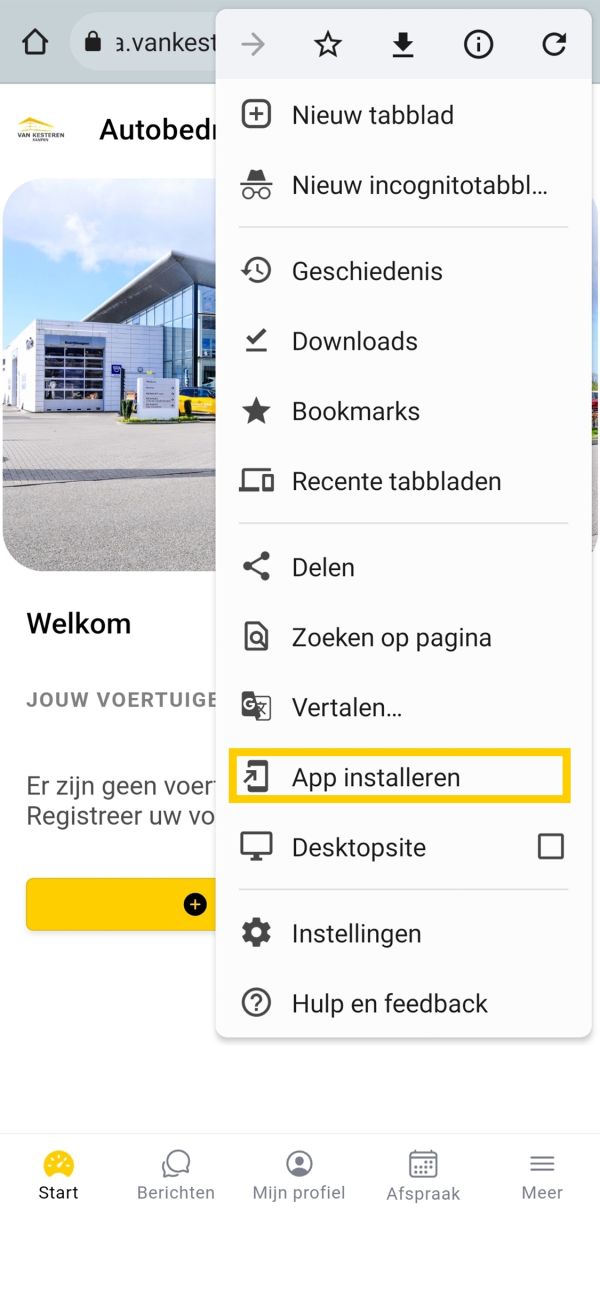Open a new incognito tab
The height and width of the screenshot is (1299, 600).
click(x=418, y=185)
